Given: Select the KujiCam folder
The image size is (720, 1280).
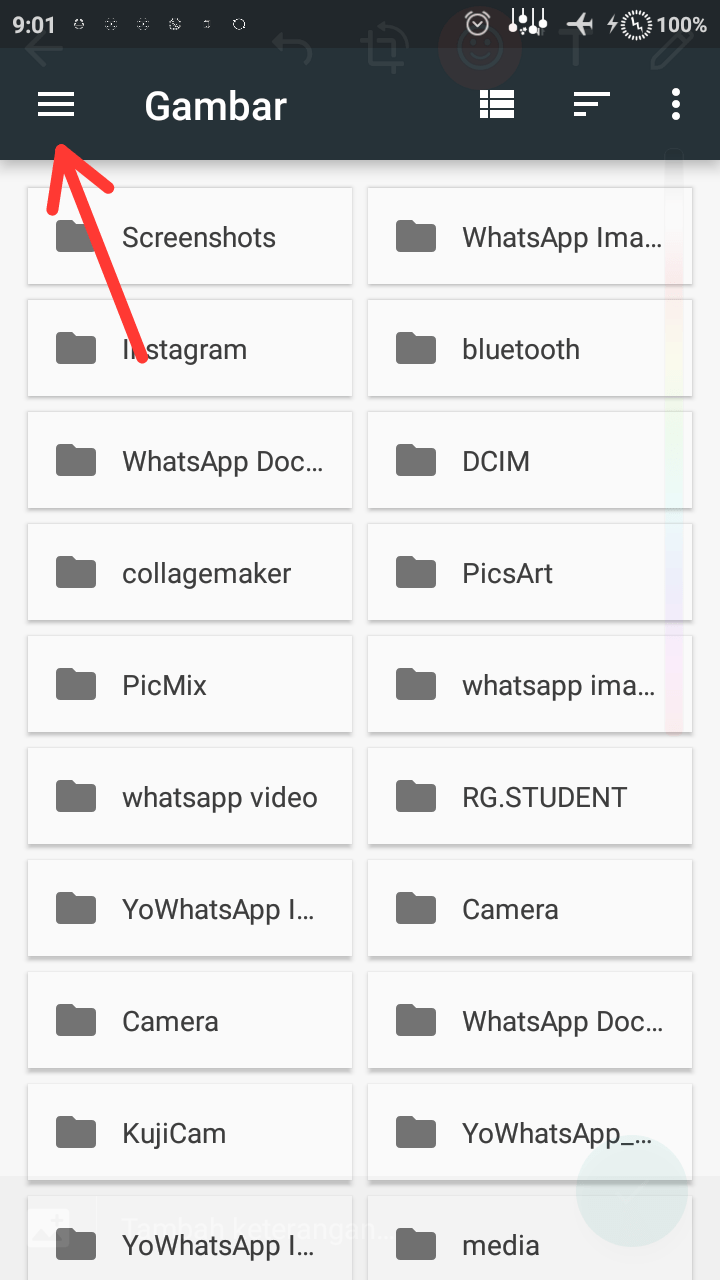Looking at the screenshot, I should pos(190,1133).
